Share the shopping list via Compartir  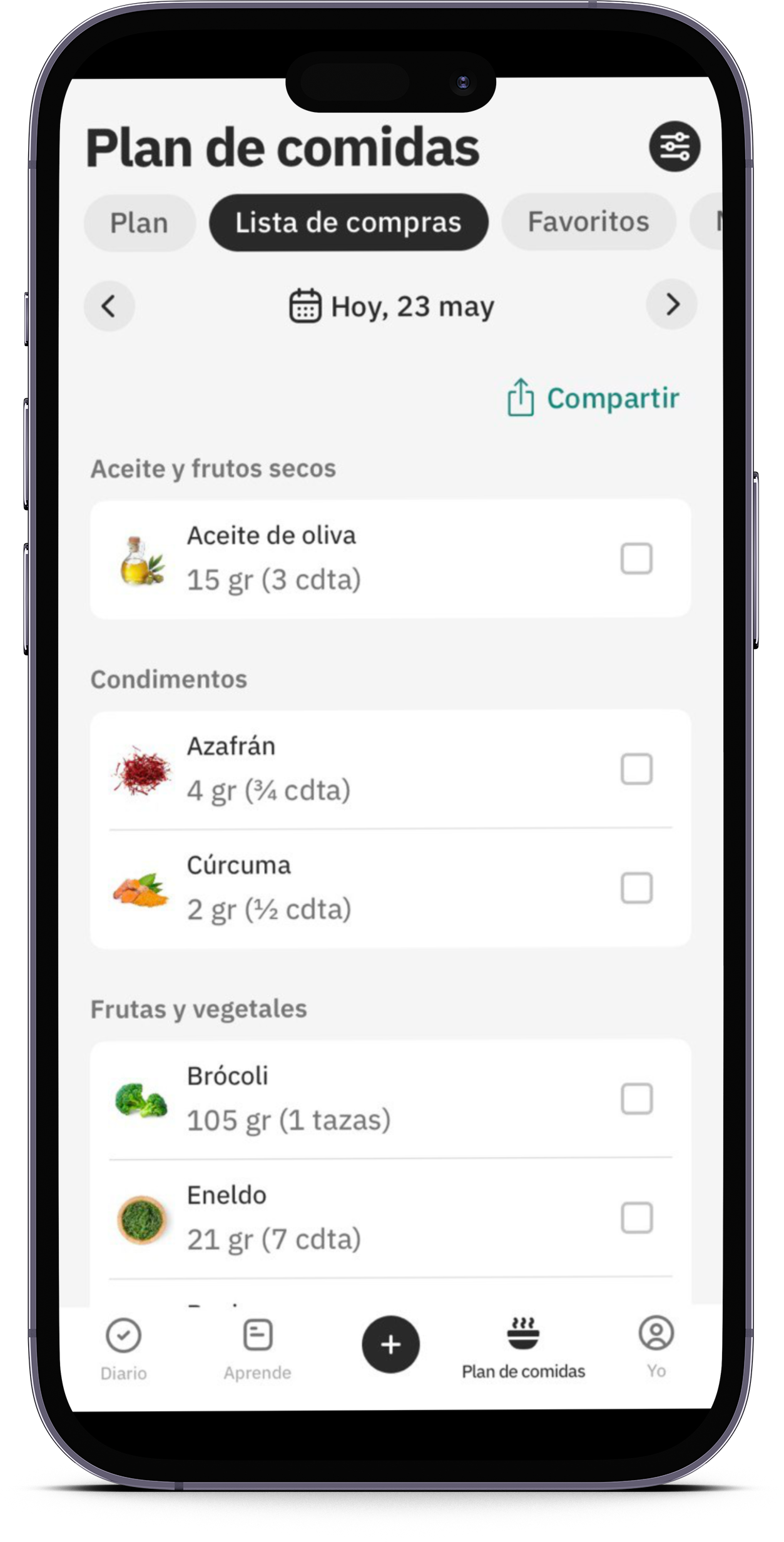(x=593, y=398)
